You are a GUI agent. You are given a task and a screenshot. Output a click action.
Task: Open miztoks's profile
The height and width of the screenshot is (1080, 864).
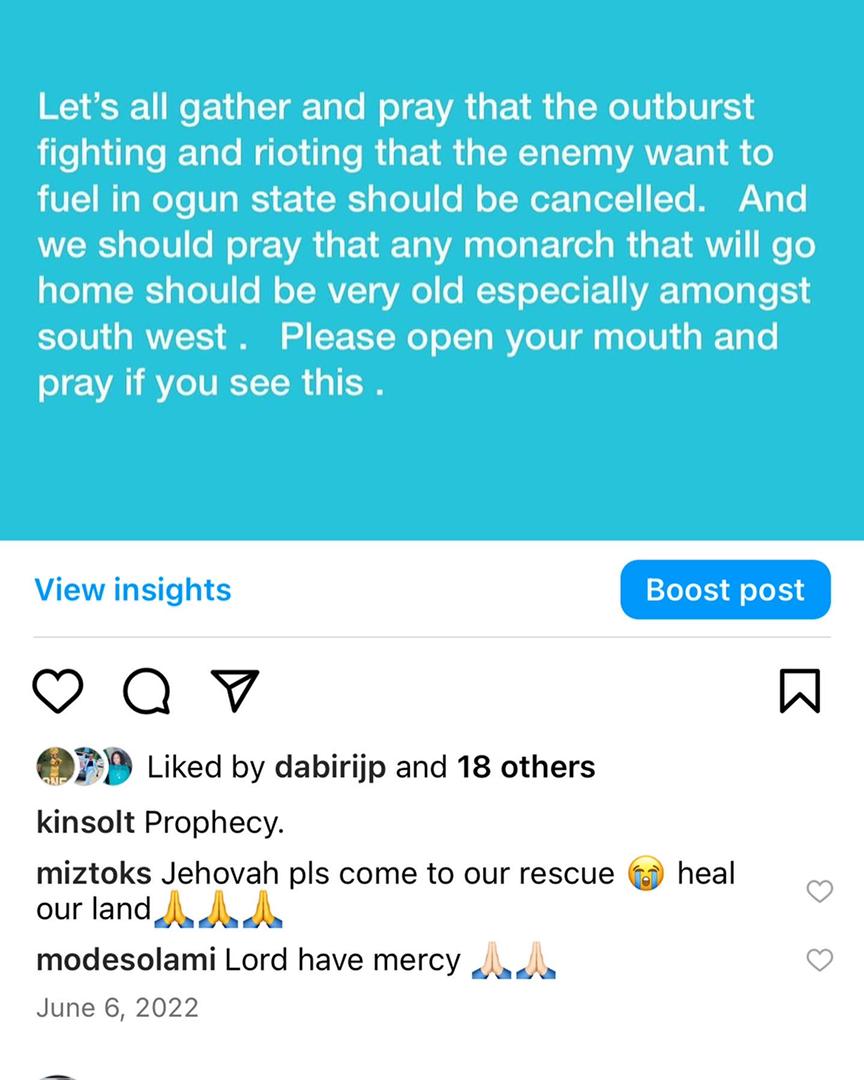tap(93, 873)
